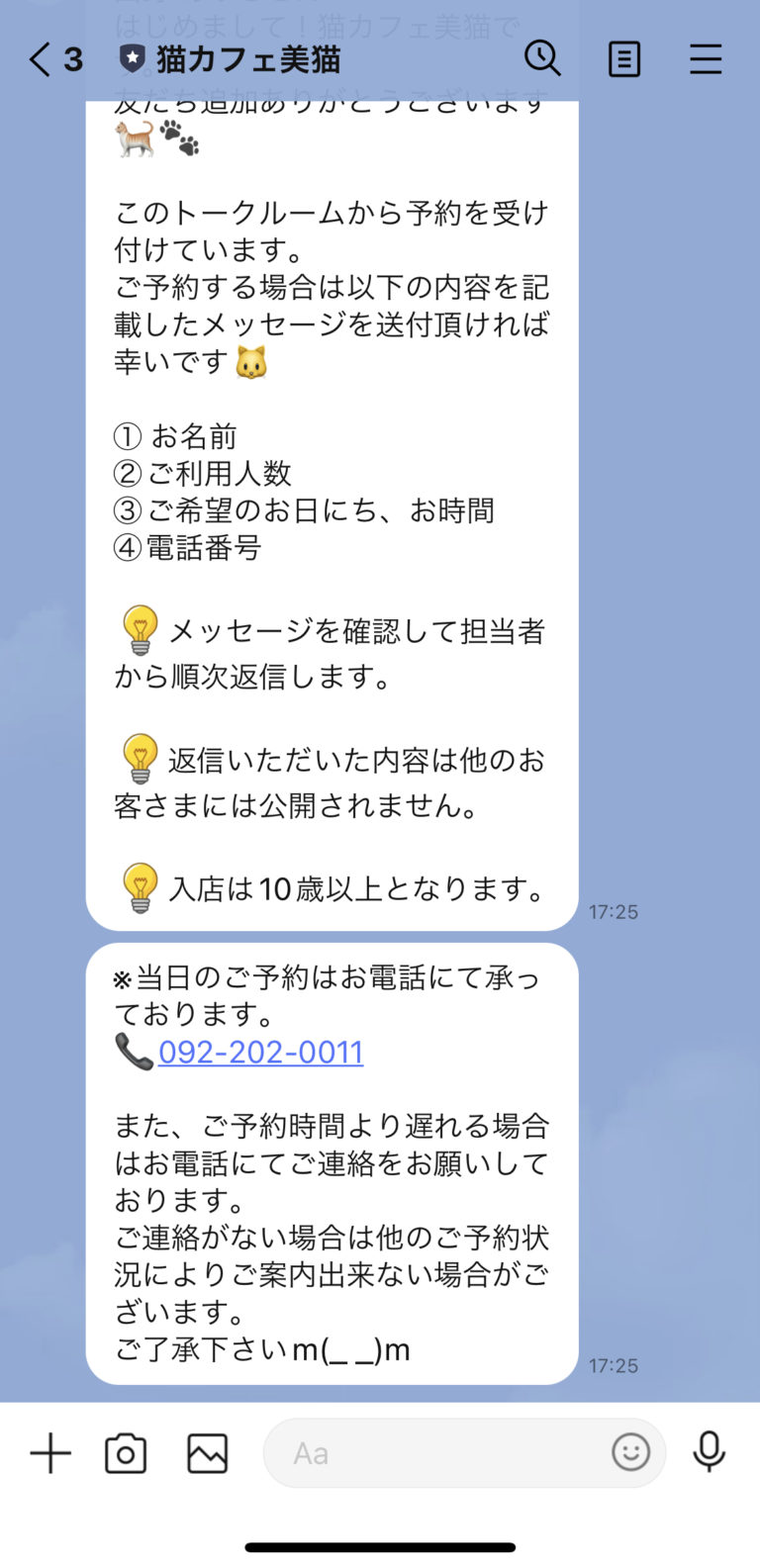
Task: Open the chat title 猫カフェ美猫
Action: [247, 59]
